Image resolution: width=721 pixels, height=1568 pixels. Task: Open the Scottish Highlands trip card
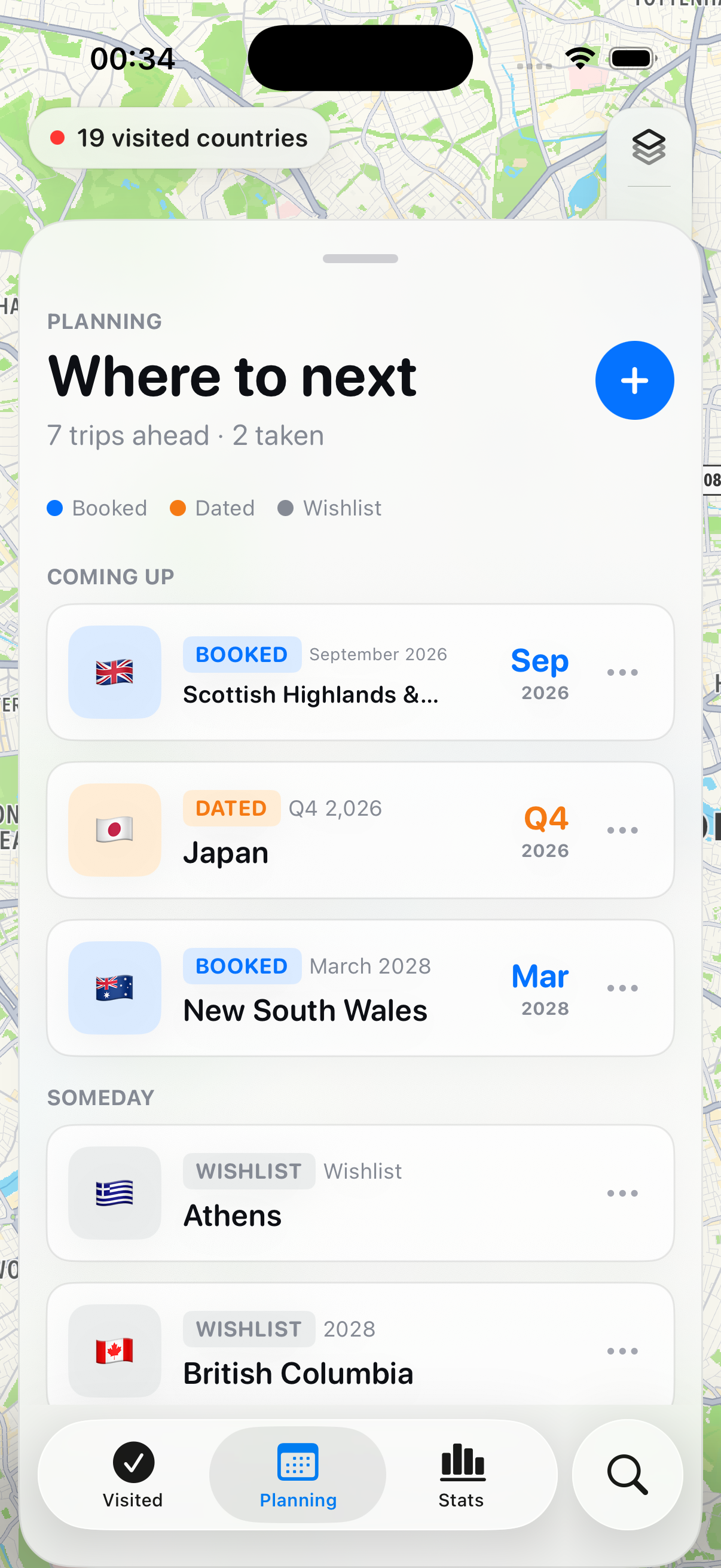click(x=360, y=672)
